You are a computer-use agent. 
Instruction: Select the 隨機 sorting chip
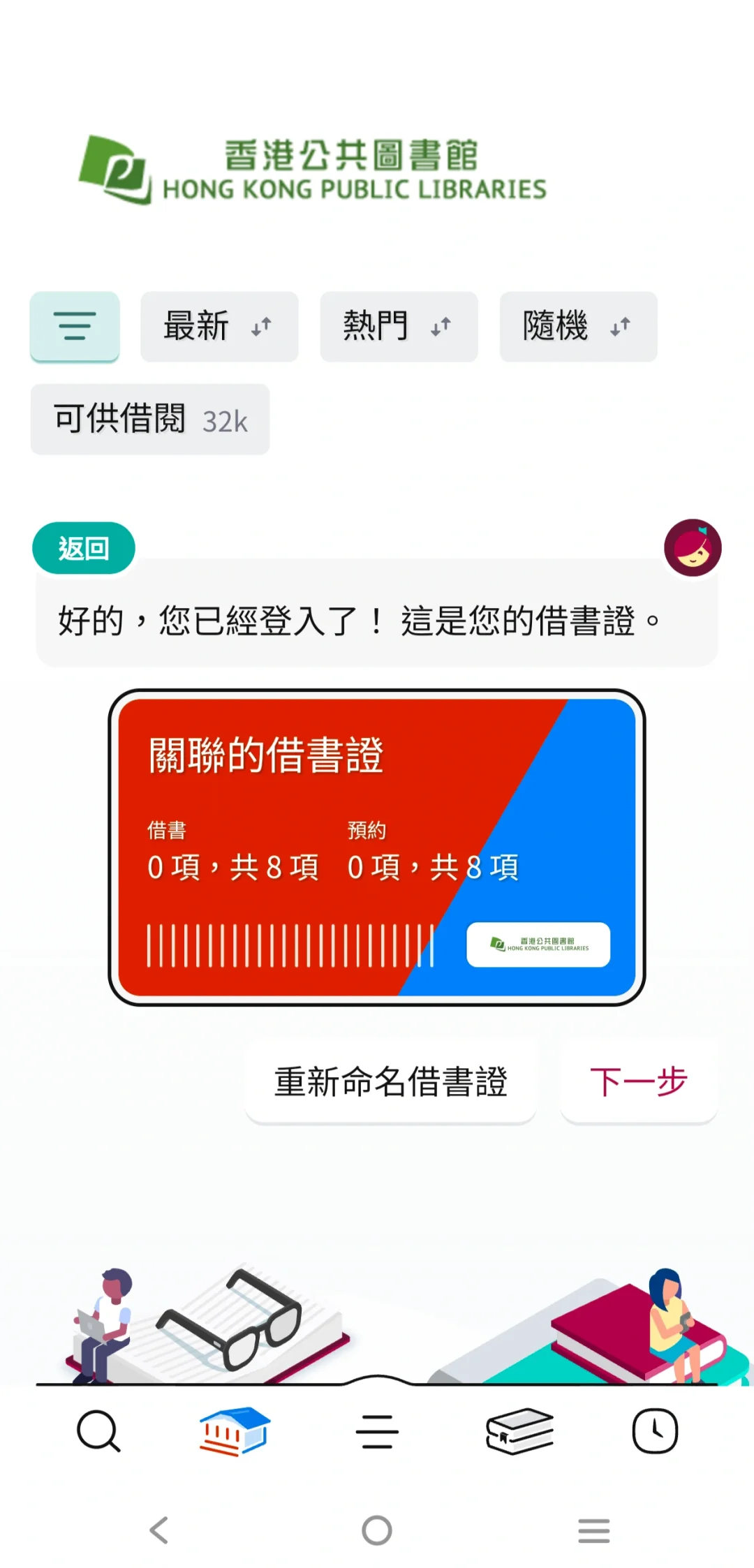pos(578,327)
